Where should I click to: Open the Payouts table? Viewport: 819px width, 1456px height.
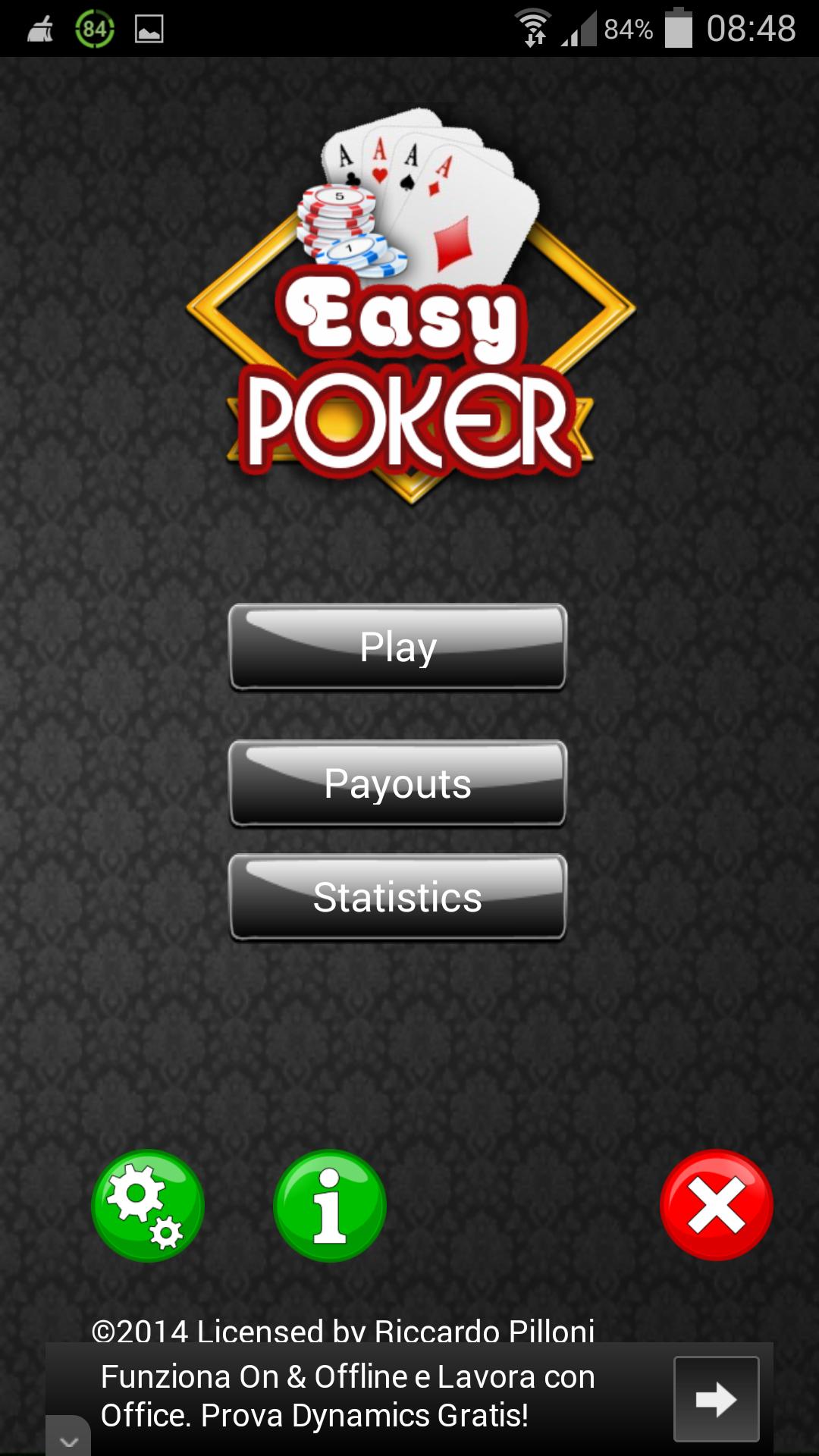tap(397, 783)
